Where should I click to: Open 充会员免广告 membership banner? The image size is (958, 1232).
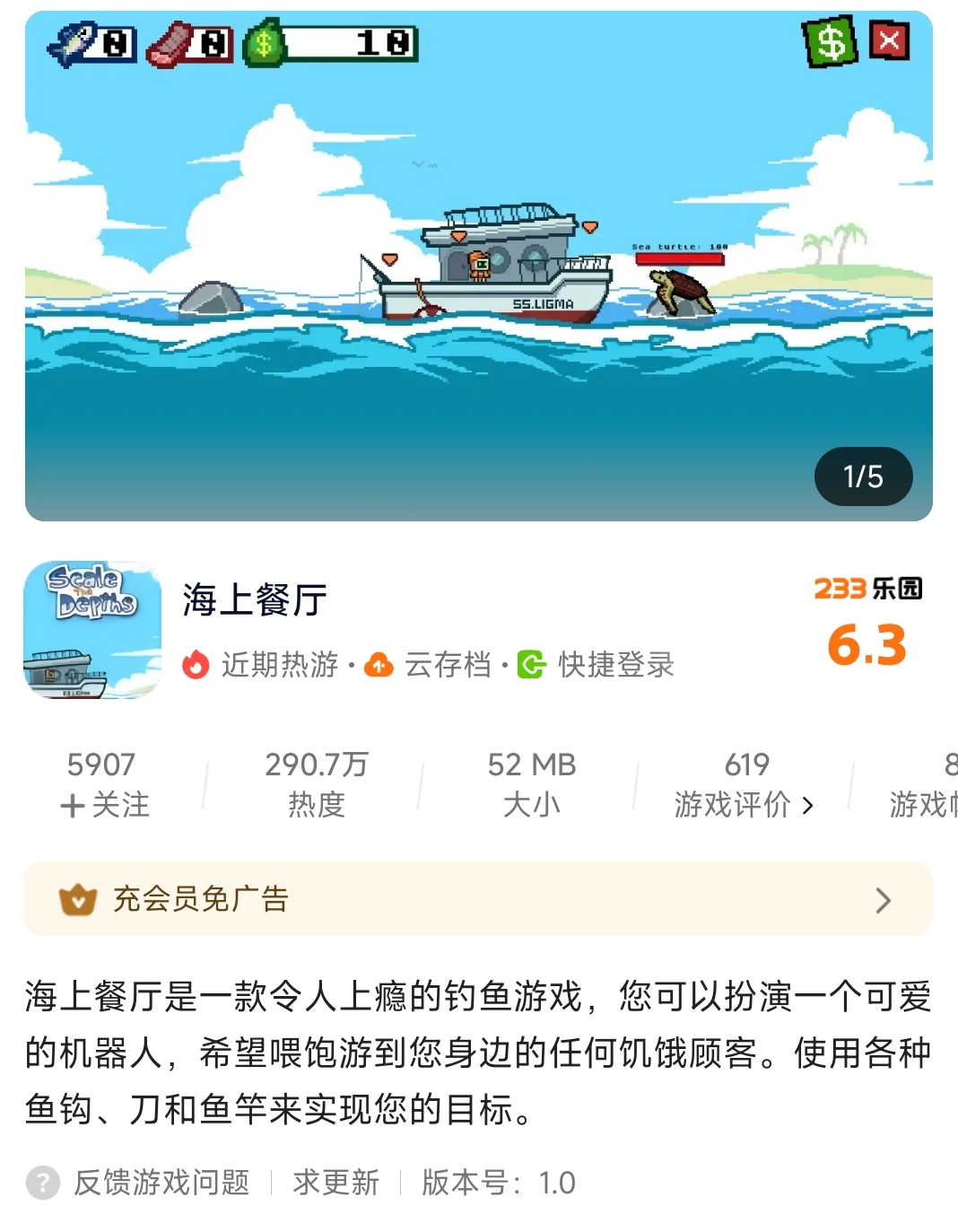478,899
